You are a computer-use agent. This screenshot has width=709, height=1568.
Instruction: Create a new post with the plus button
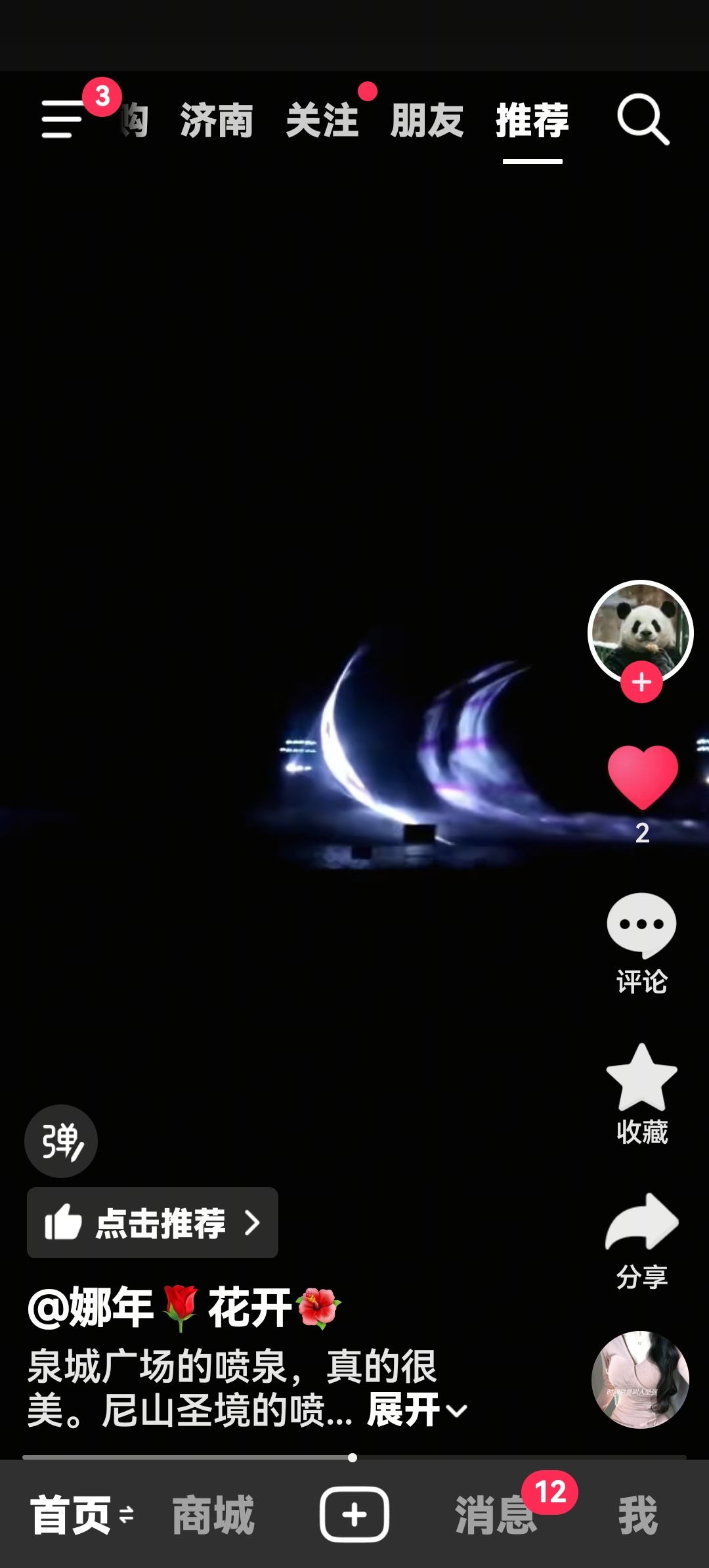pos(354,1515)
